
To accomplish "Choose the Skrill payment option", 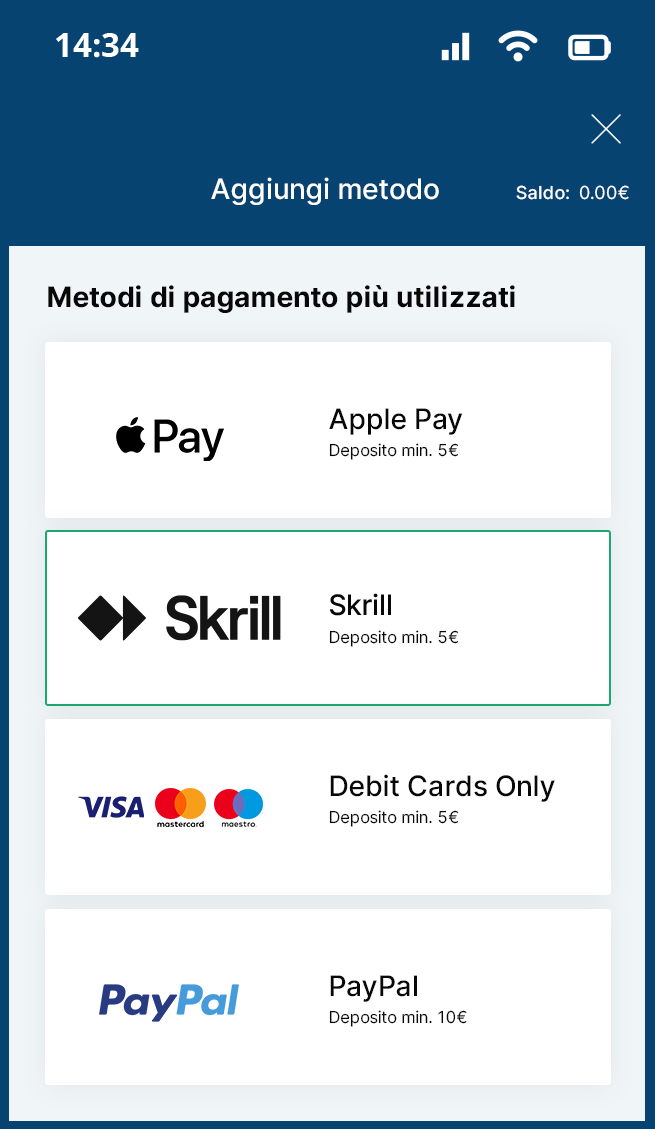I will pos(328,618).
